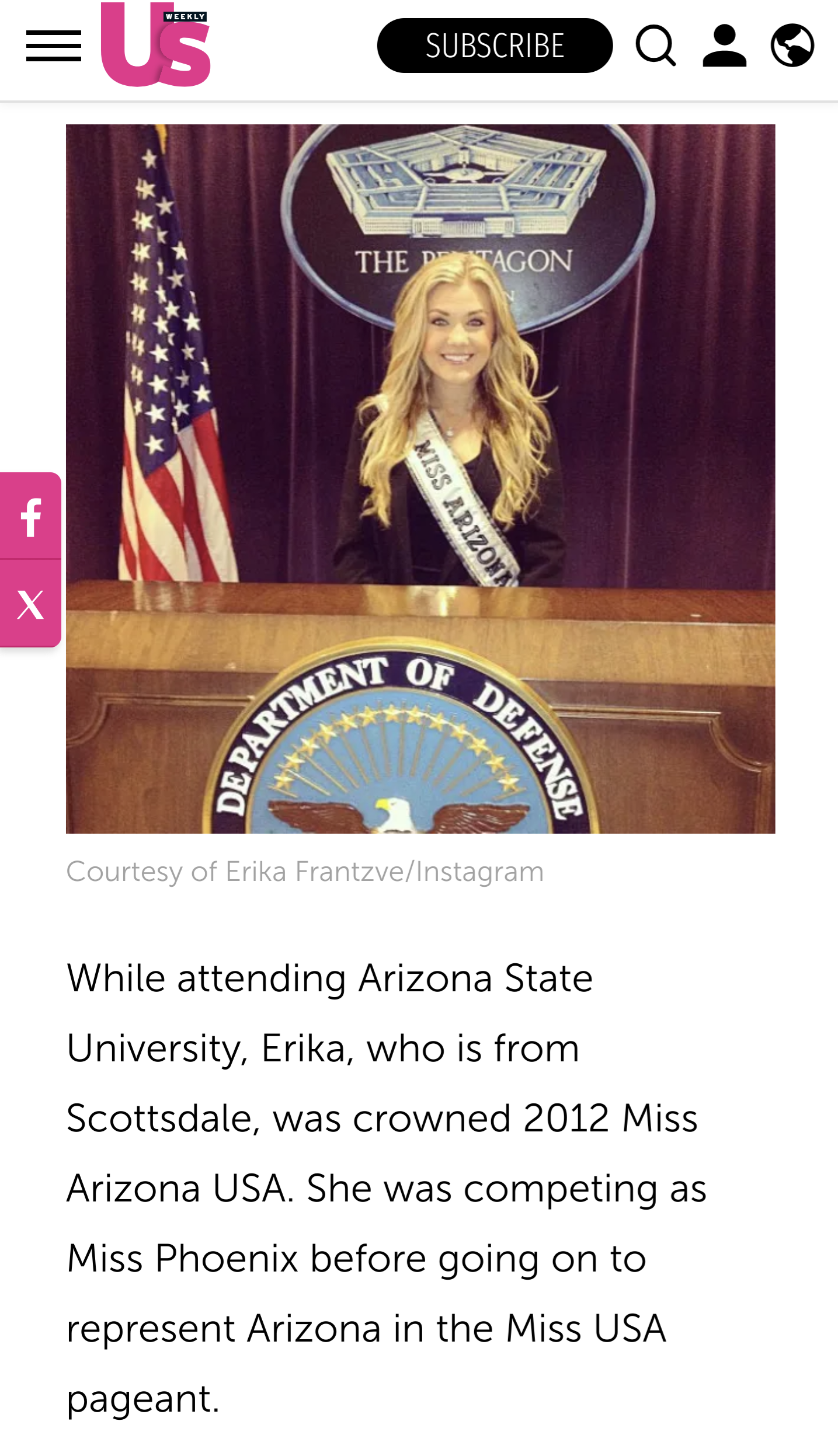
Task: Go to the Us Weekly homepage logo
Action: [155, 44]
